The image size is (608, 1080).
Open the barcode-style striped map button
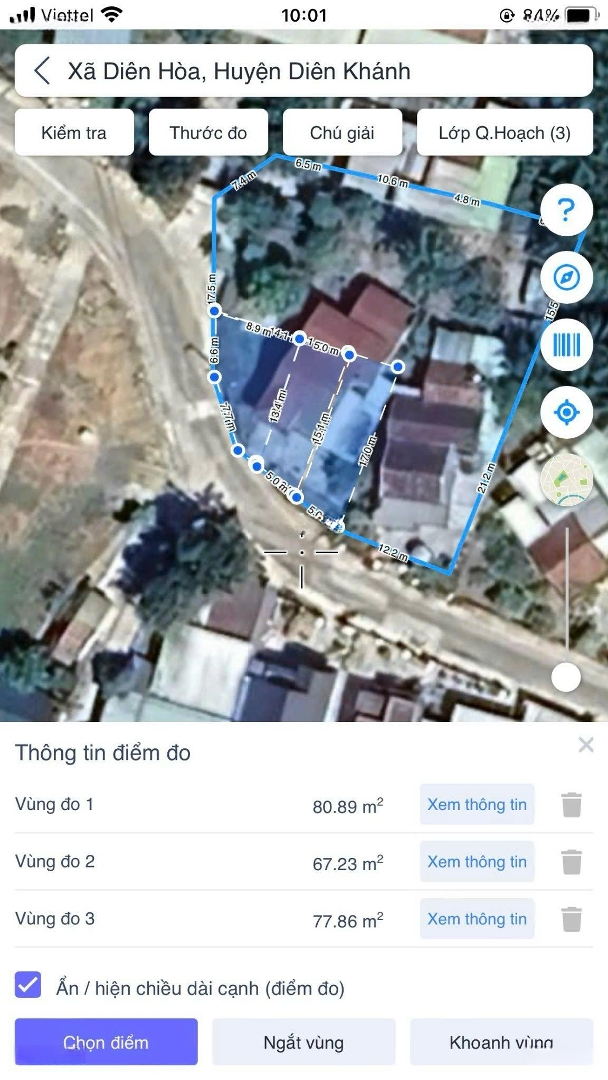(x=566, y=345)
